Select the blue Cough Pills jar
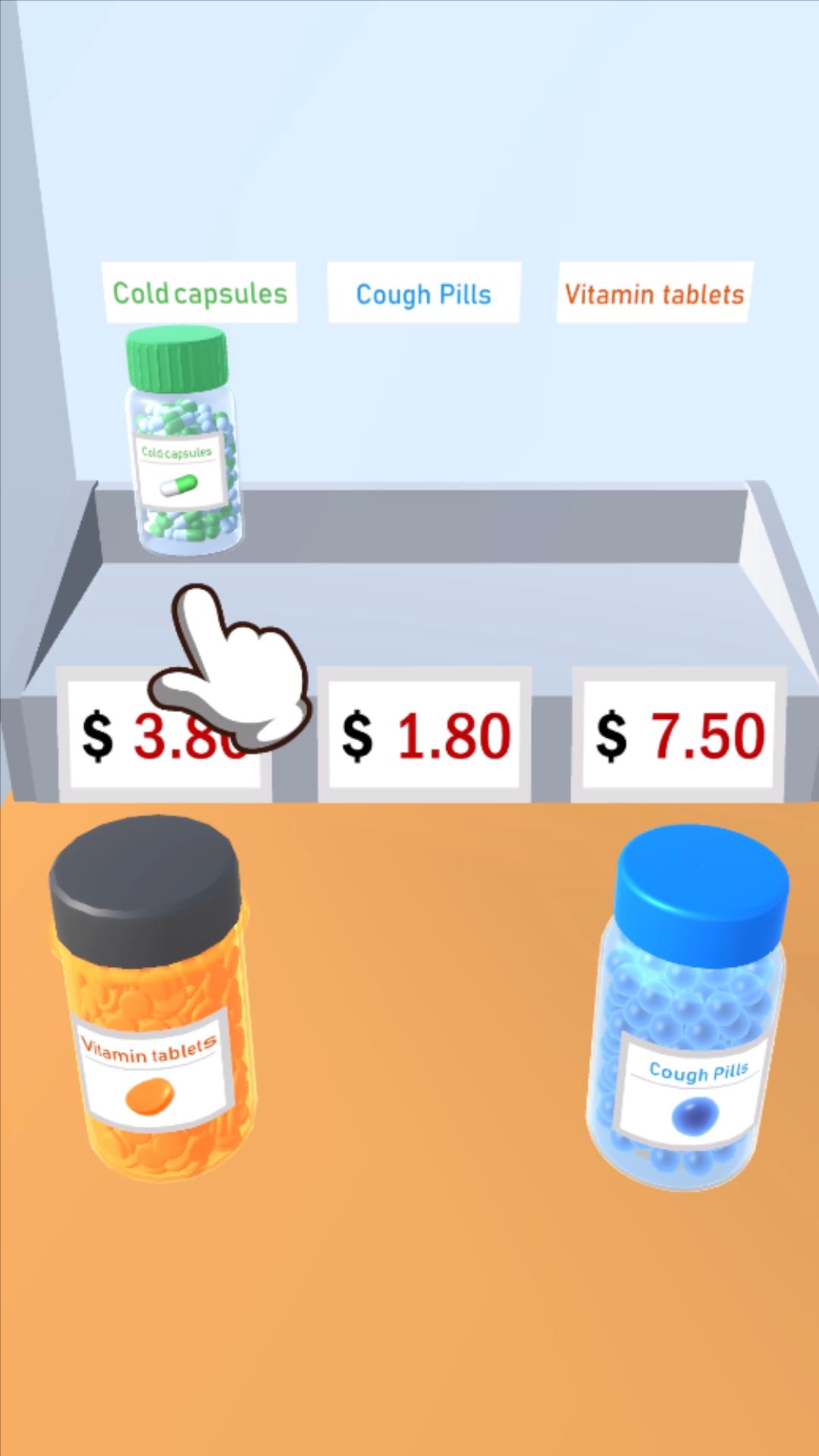 688,1009
